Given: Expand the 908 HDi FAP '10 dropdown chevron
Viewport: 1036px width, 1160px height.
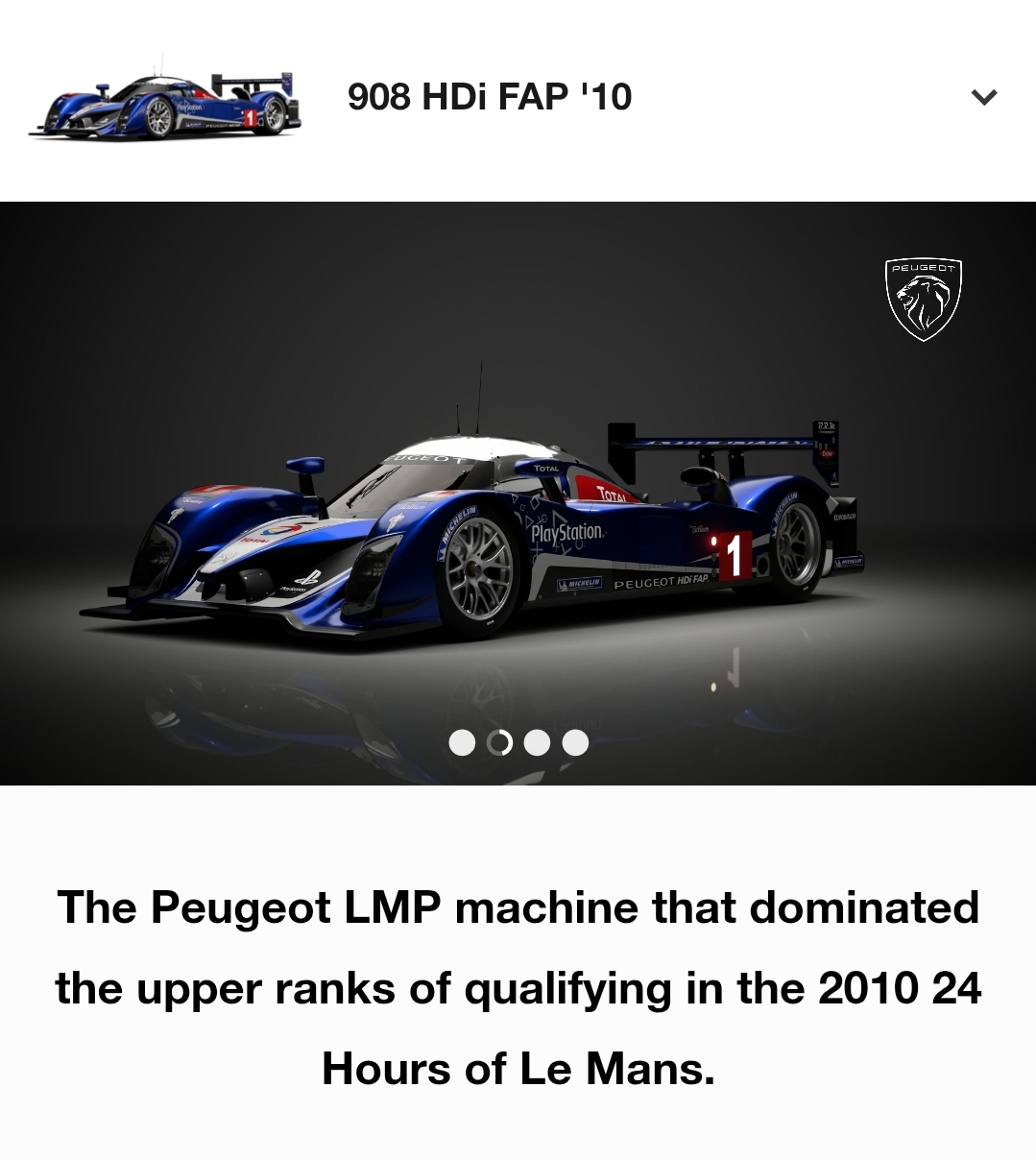Looking at the screenshot, I should pos(984,97).
